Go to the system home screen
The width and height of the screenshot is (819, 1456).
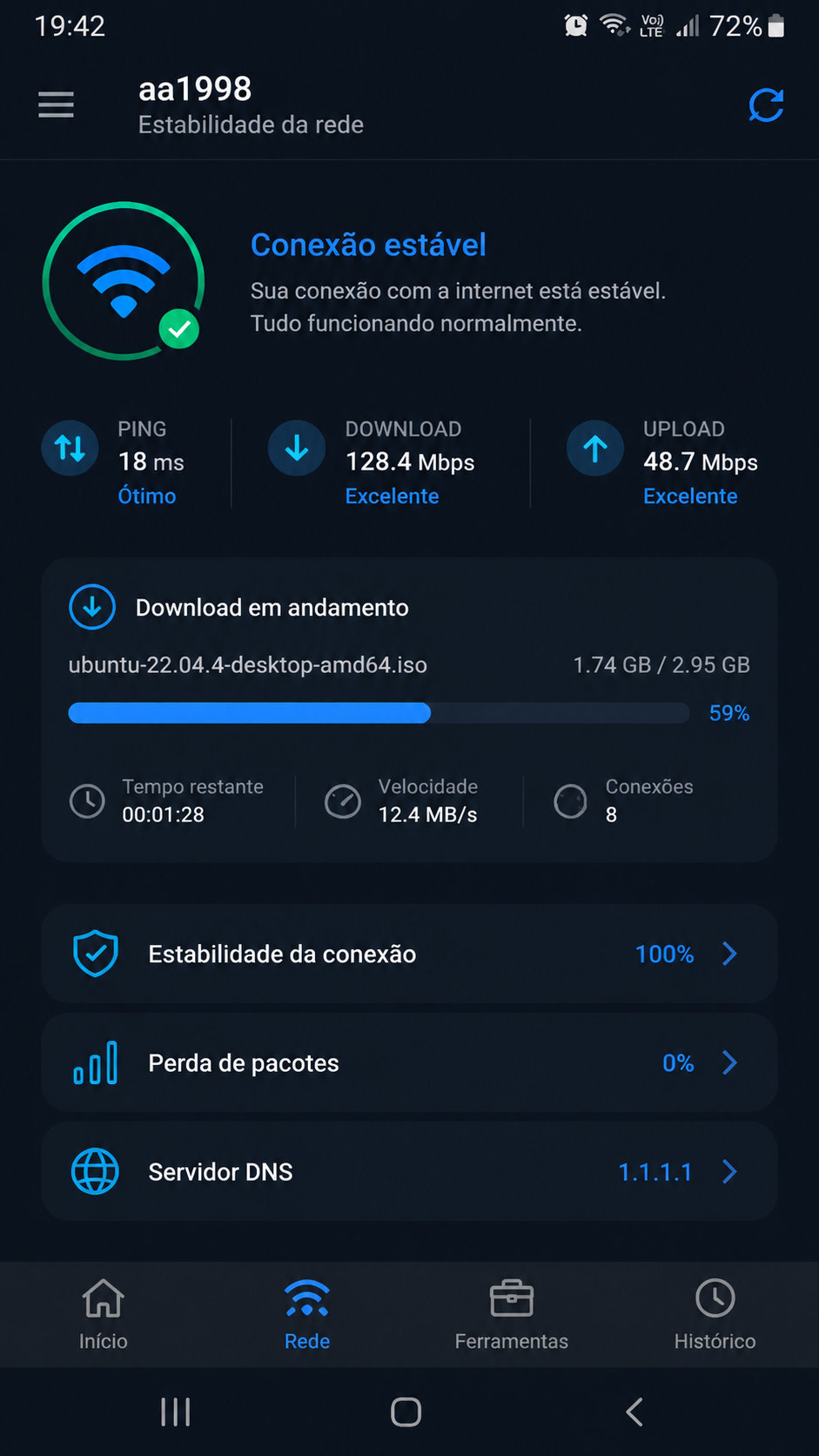tap(406, 1412)
